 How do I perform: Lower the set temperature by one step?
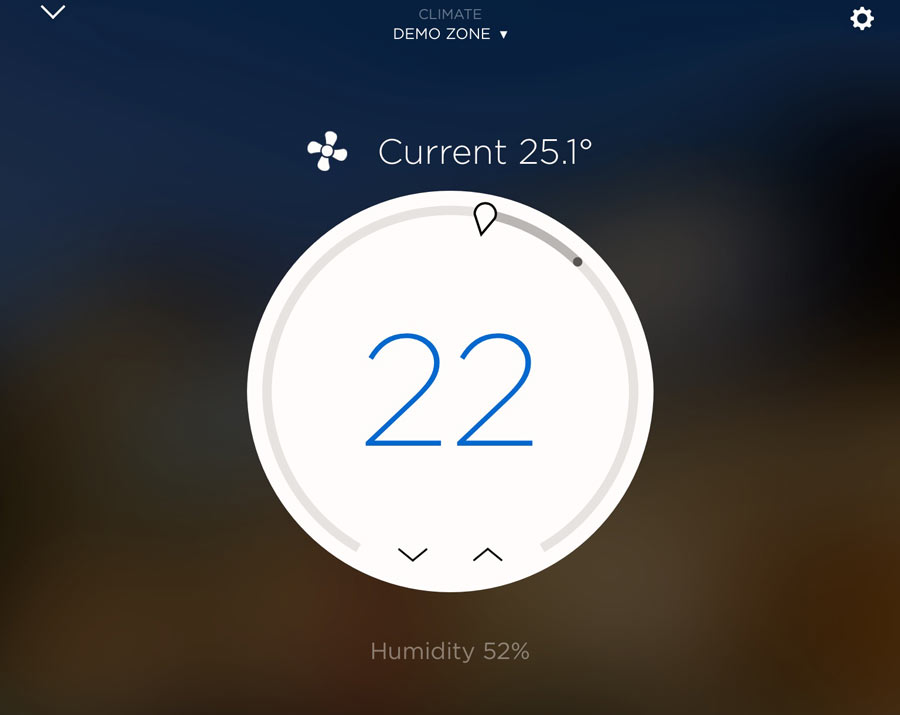click(412, 554)
